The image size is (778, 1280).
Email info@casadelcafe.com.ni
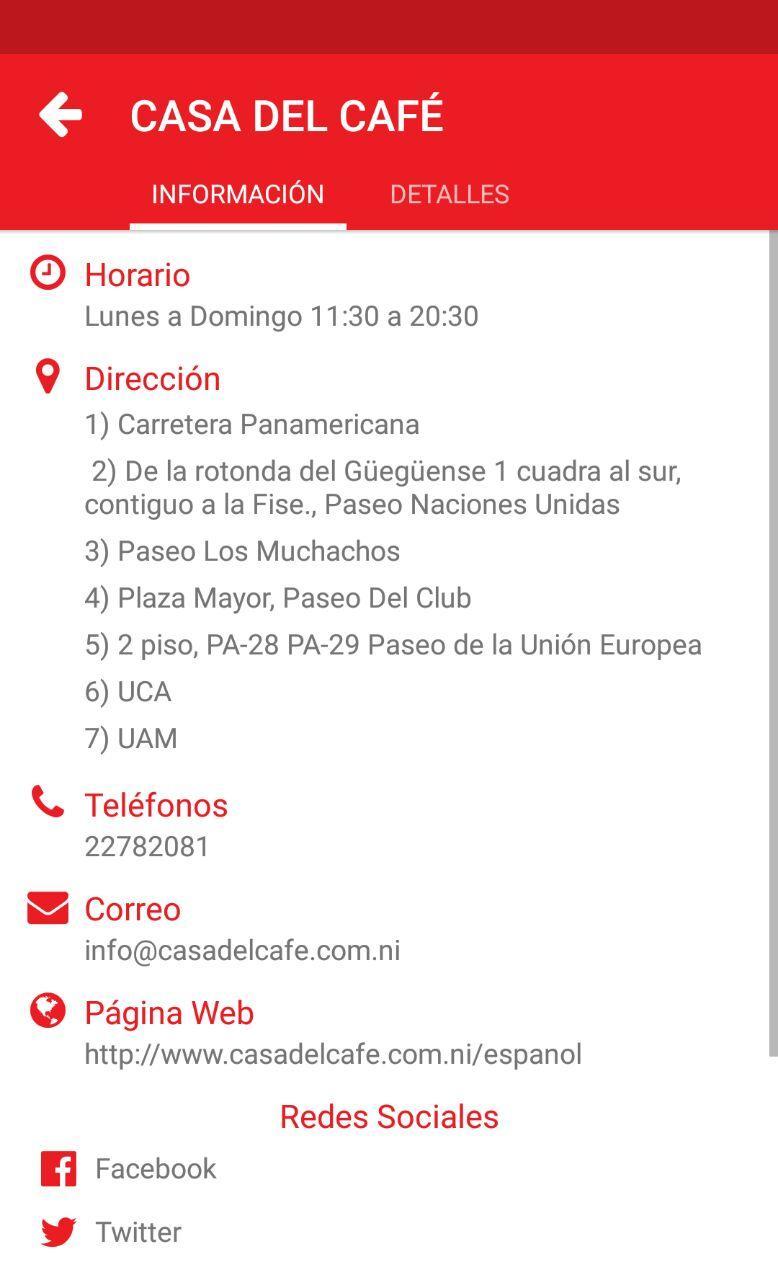[x=242, y=950]
